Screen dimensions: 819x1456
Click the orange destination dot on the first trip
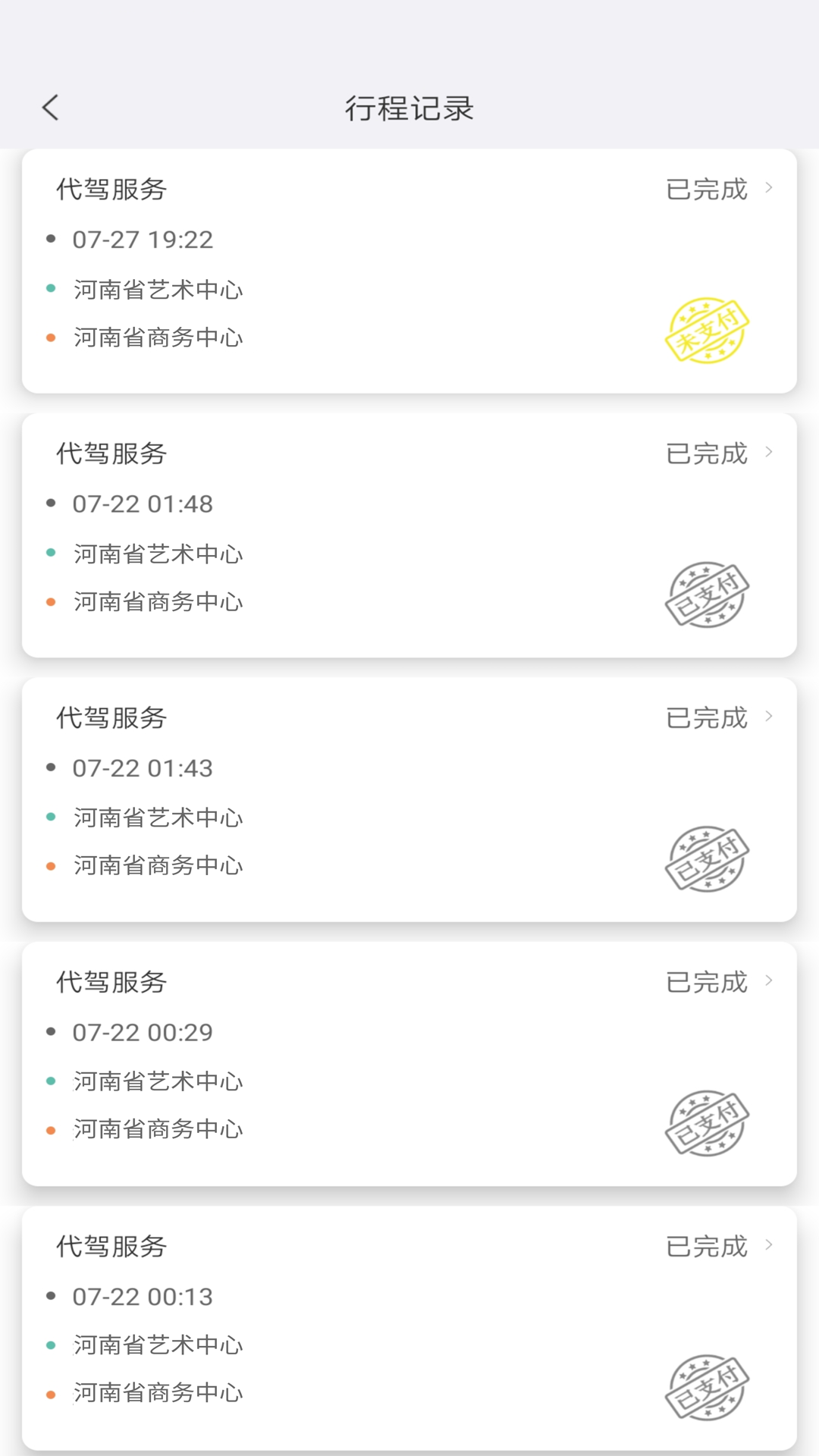click(51, 338)
